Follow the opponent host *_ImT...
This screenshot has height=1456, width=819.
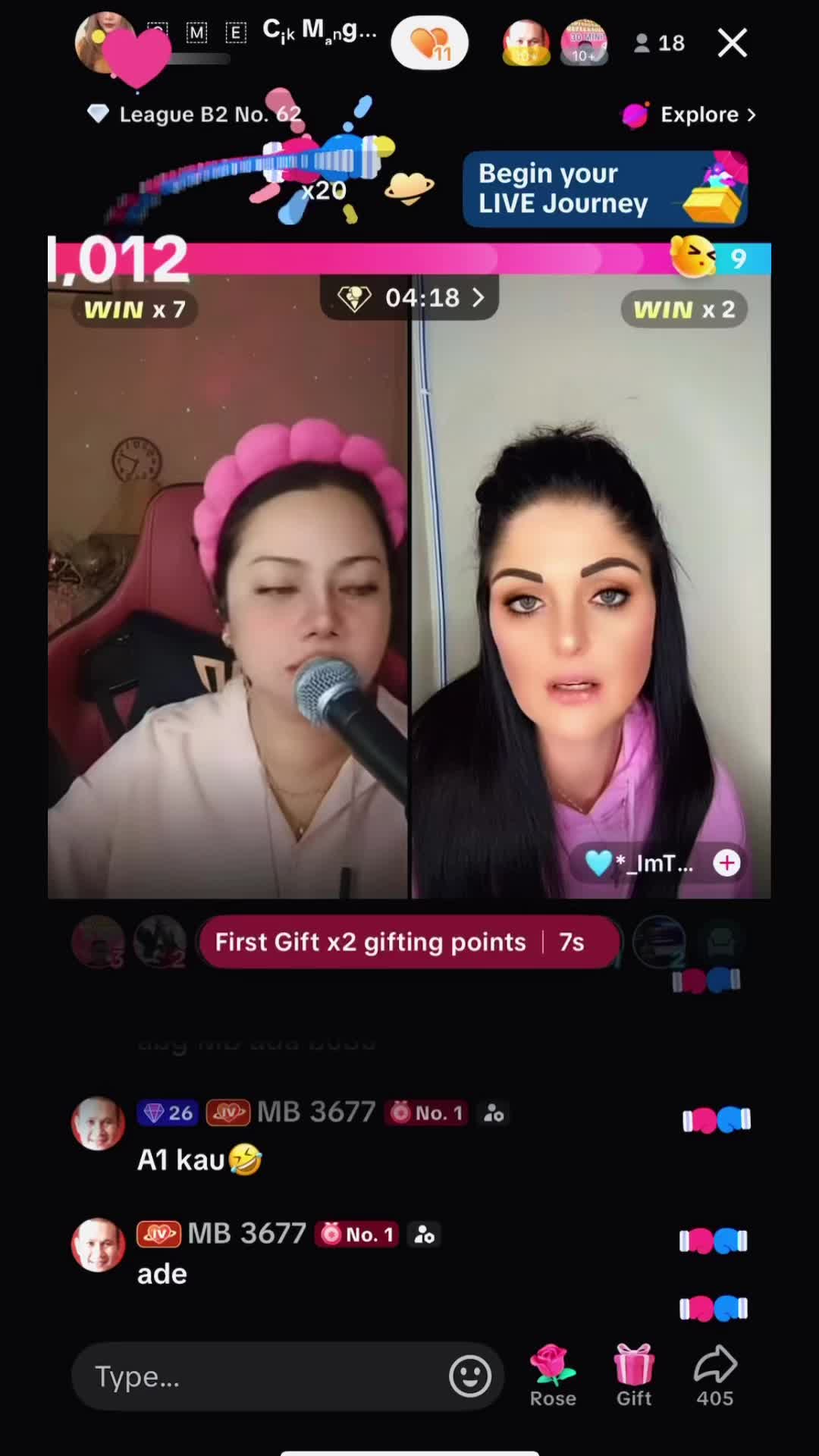point(726,863)
